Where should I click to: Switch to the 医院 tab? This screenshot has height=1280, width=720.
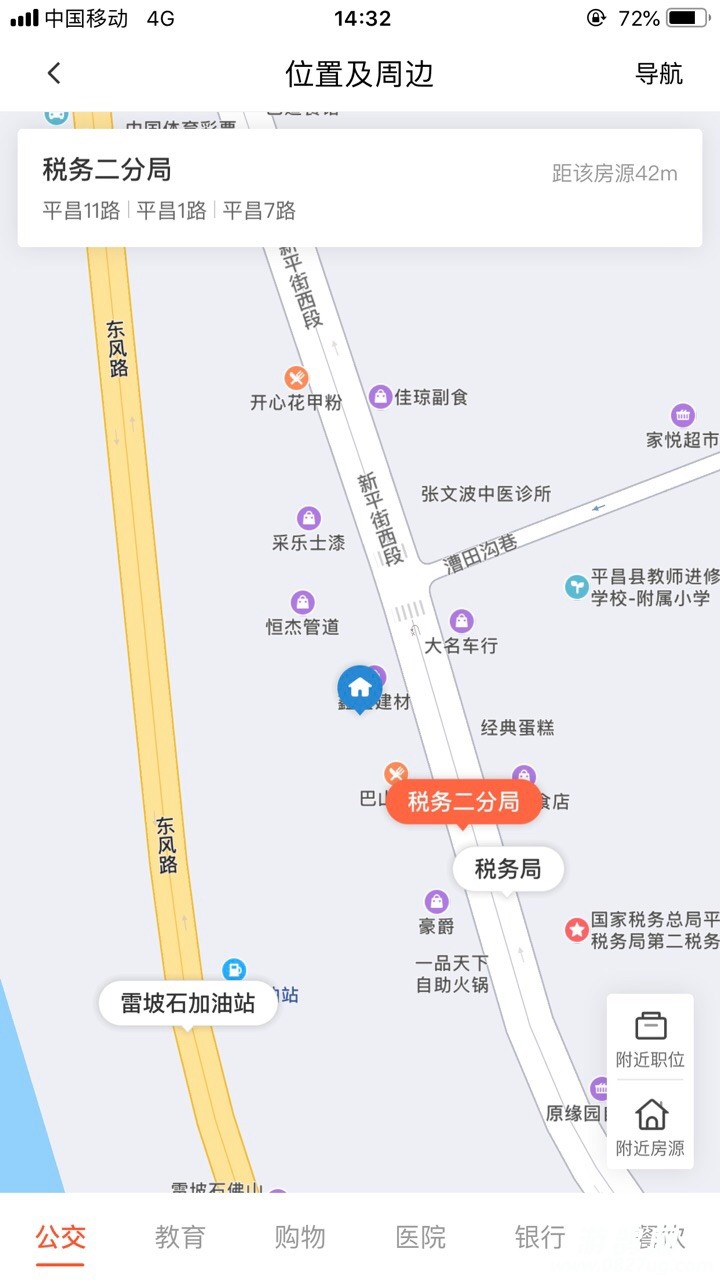(421, 1237)
